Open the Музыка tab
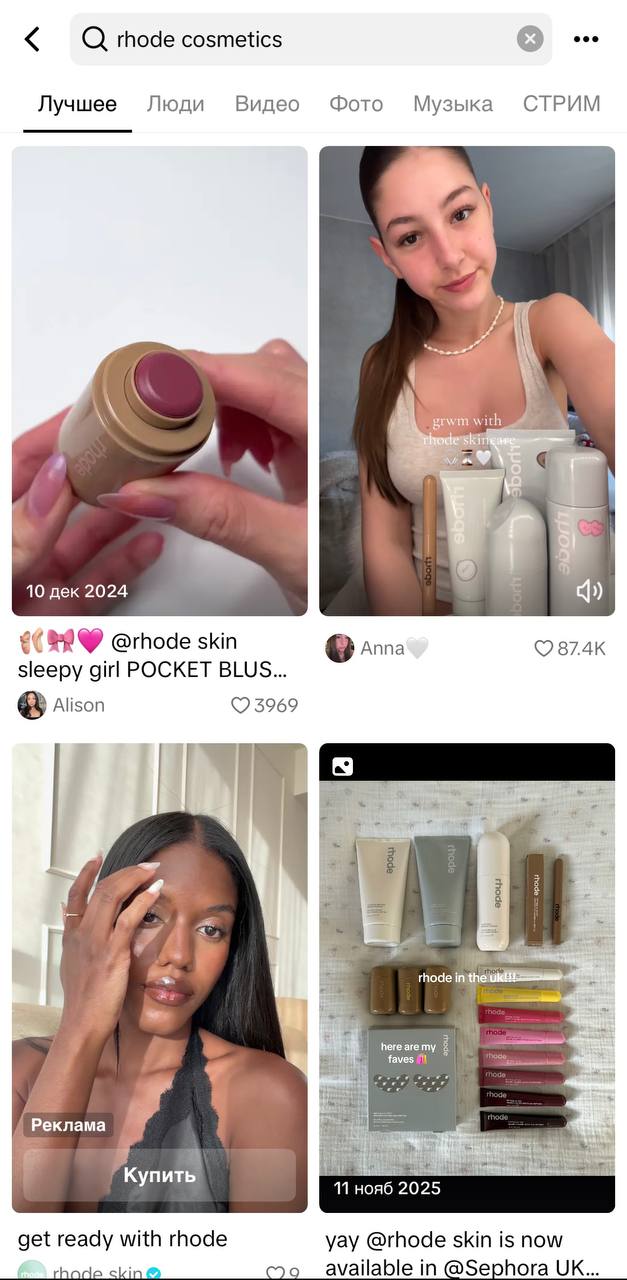Viewport: 627px width, 1280px height. point(452,104)
